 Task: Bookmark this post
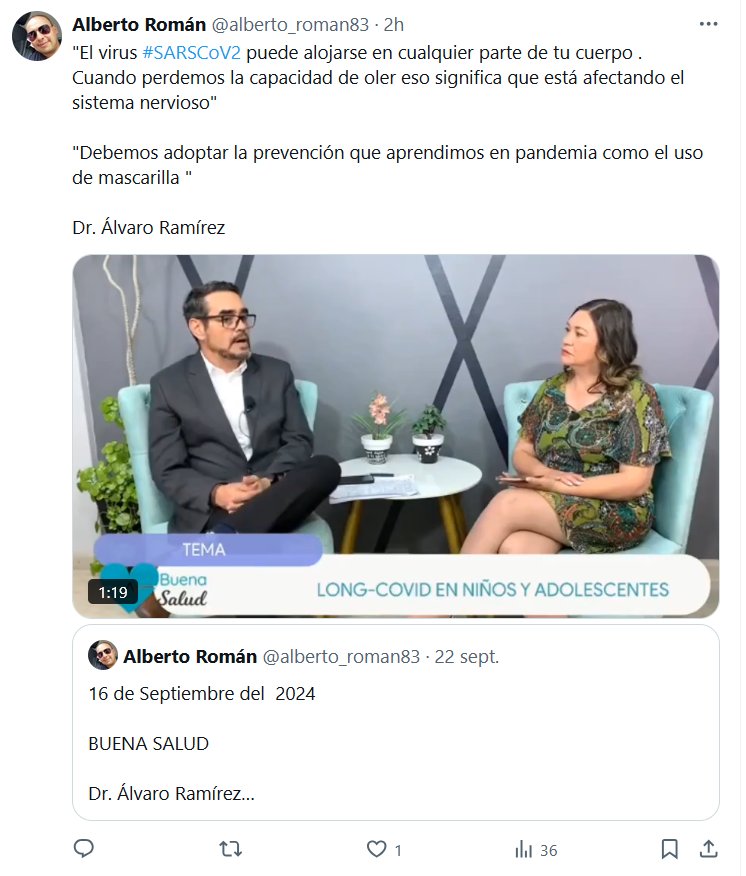click(x=670, y=849)
